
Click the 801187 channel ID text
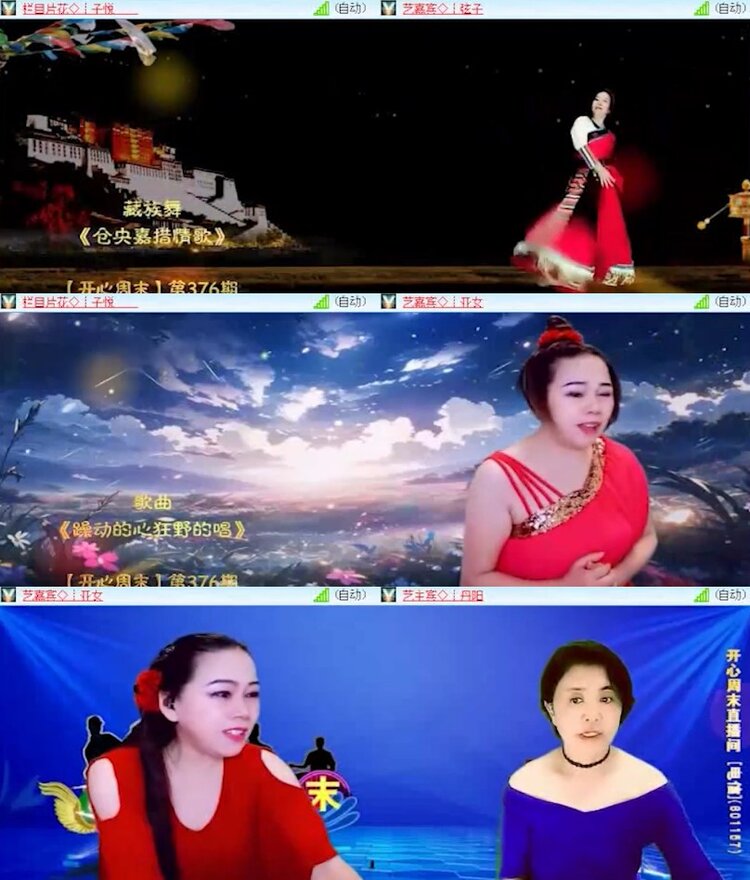click(733, 830)
